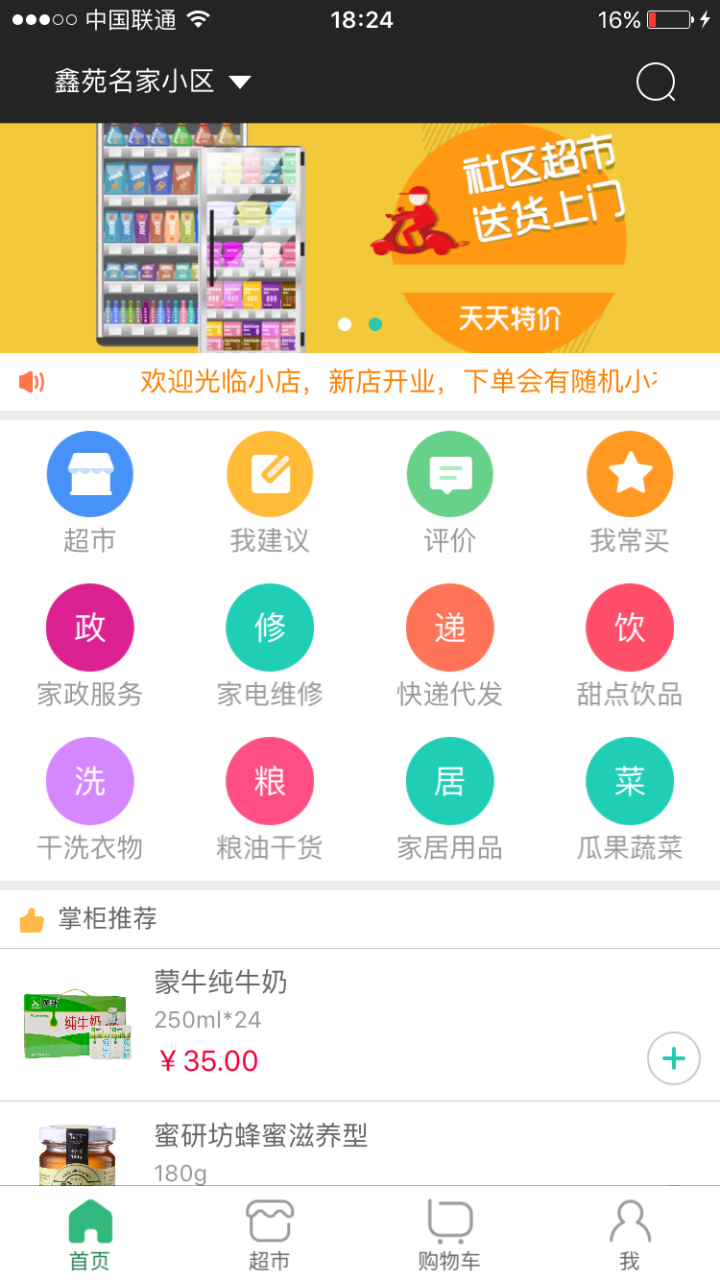Open 家政服务 home services

[x=90, y=627]
